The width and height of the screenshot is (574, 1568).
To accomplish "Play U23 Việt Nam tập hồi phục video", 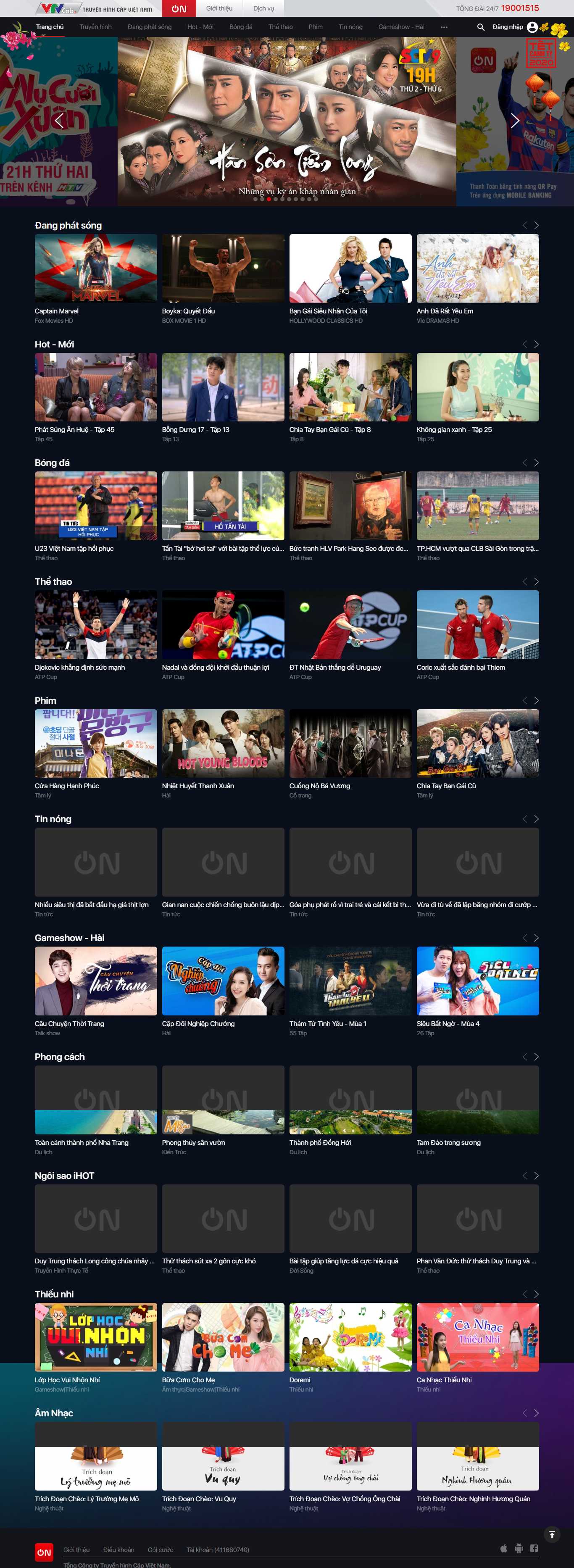I will pyautogui.click(x=95, y=506).
